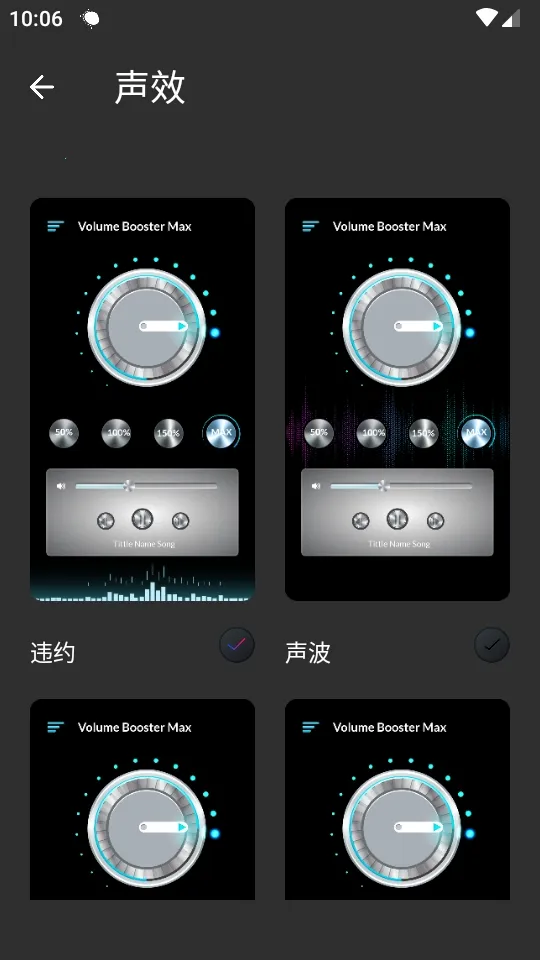Select the 违约 checkmark option
Image resolution: width=540 pixels, height=960 pixels.
click(x=237, y=645)
